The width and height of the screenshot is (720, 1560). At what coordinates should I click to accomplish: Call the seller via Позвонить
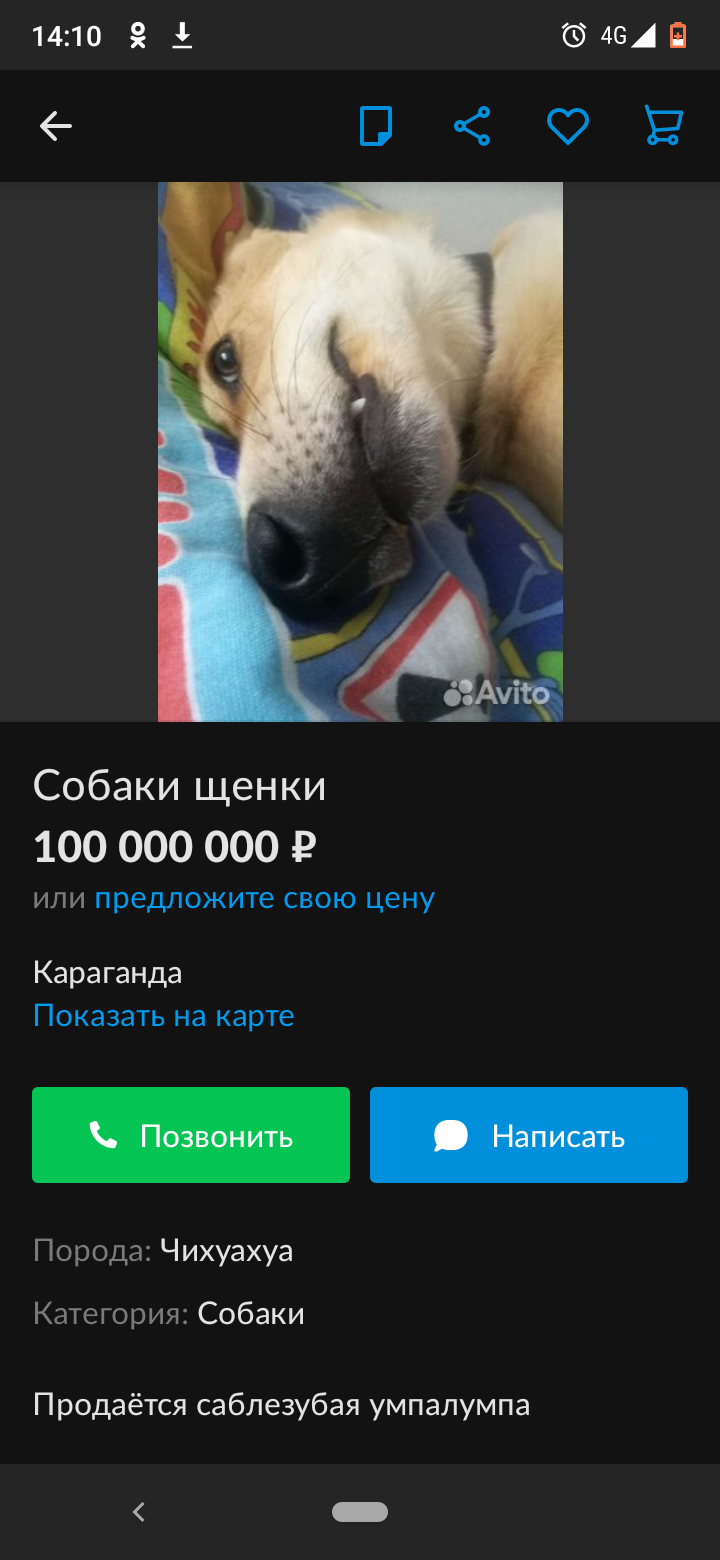coord(191,1135)
